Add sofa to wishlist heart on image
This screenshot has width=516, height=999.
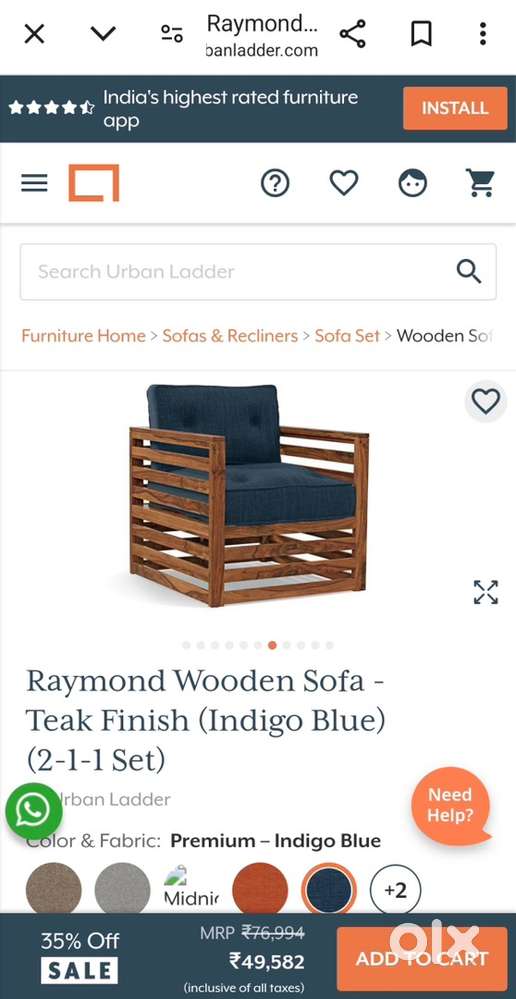[485, 401]
